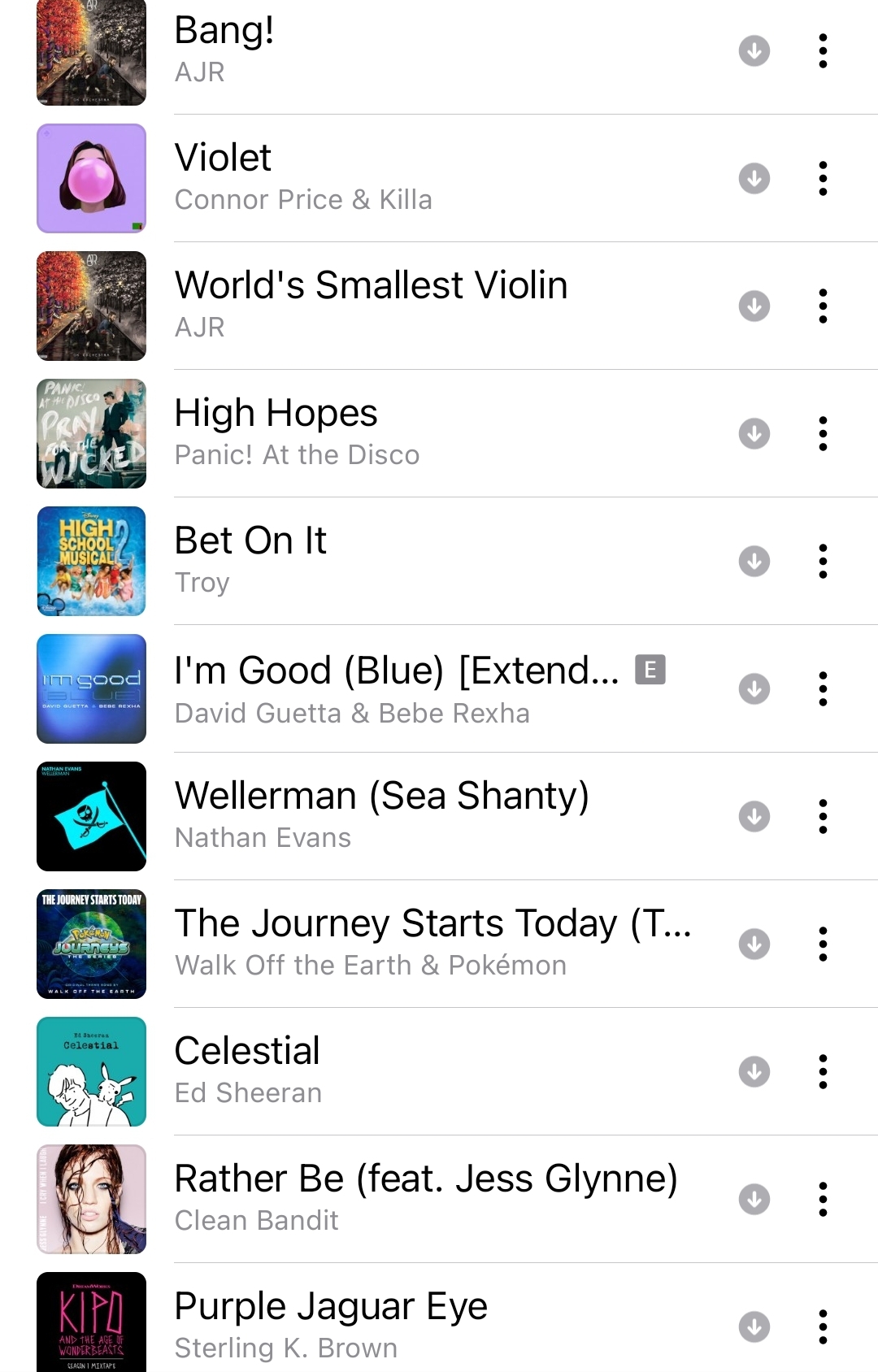
Task: Download The Journey Starts Today
Action: coord(754,944)
